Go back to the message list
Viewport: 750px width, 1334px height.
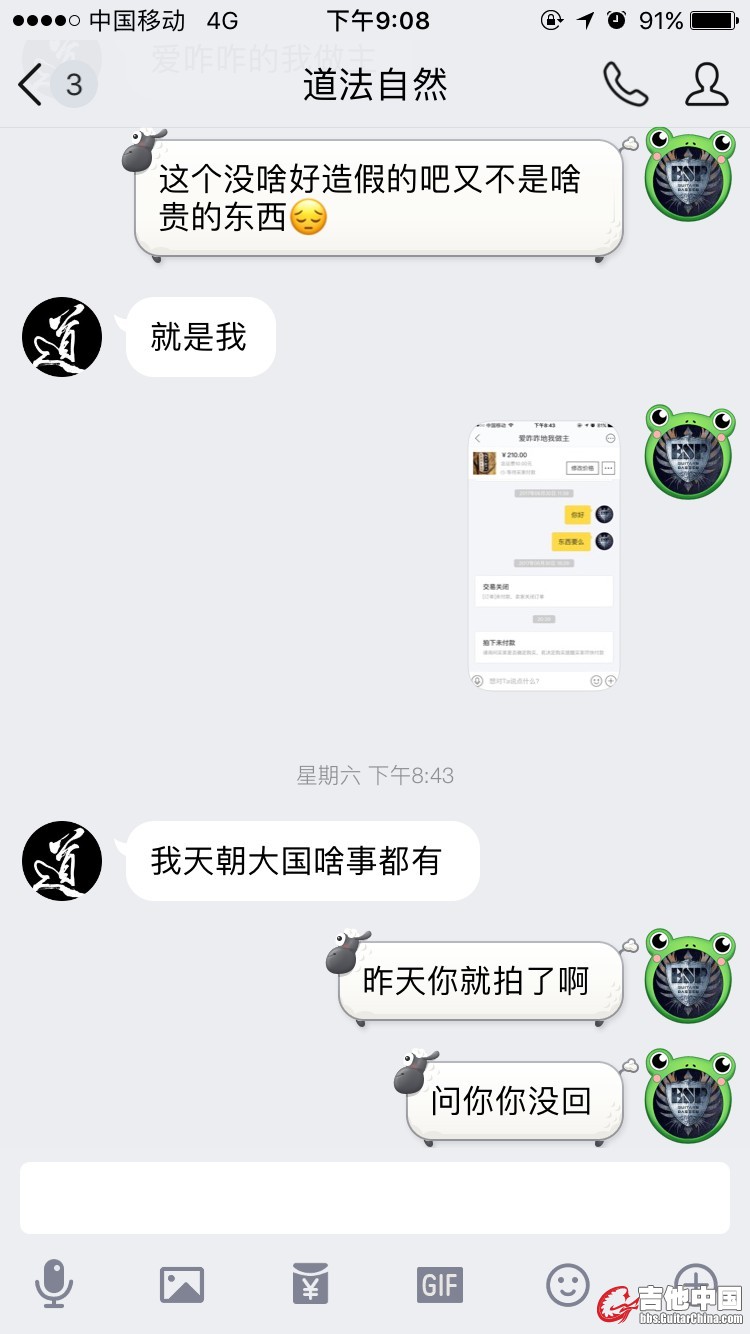coord(32,85)
